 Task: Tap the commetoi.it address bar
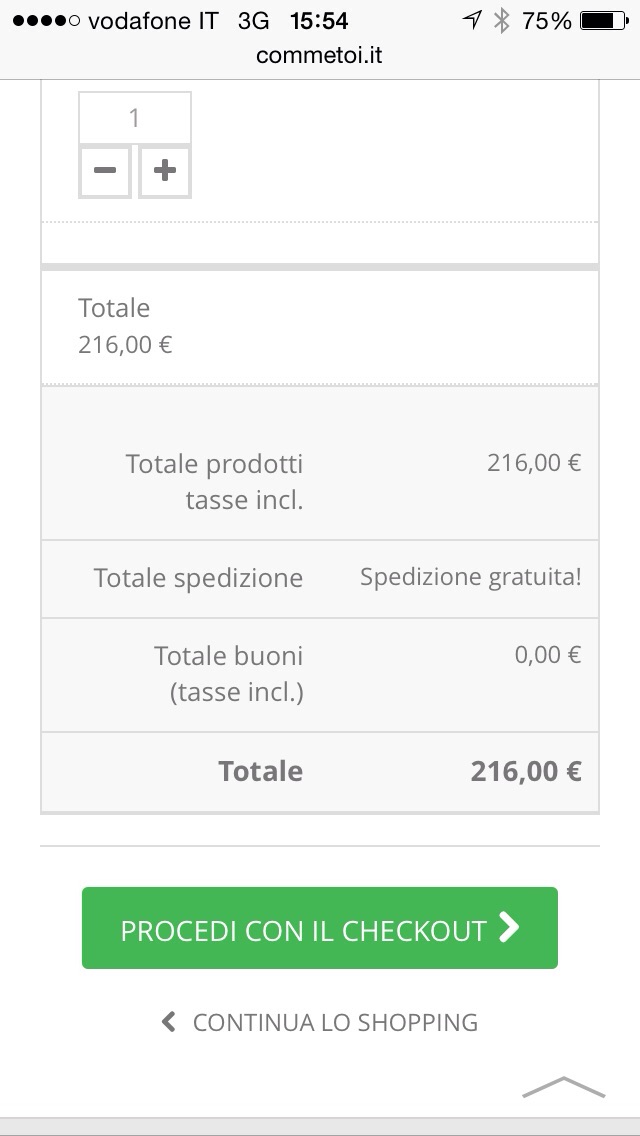point(320,55)
